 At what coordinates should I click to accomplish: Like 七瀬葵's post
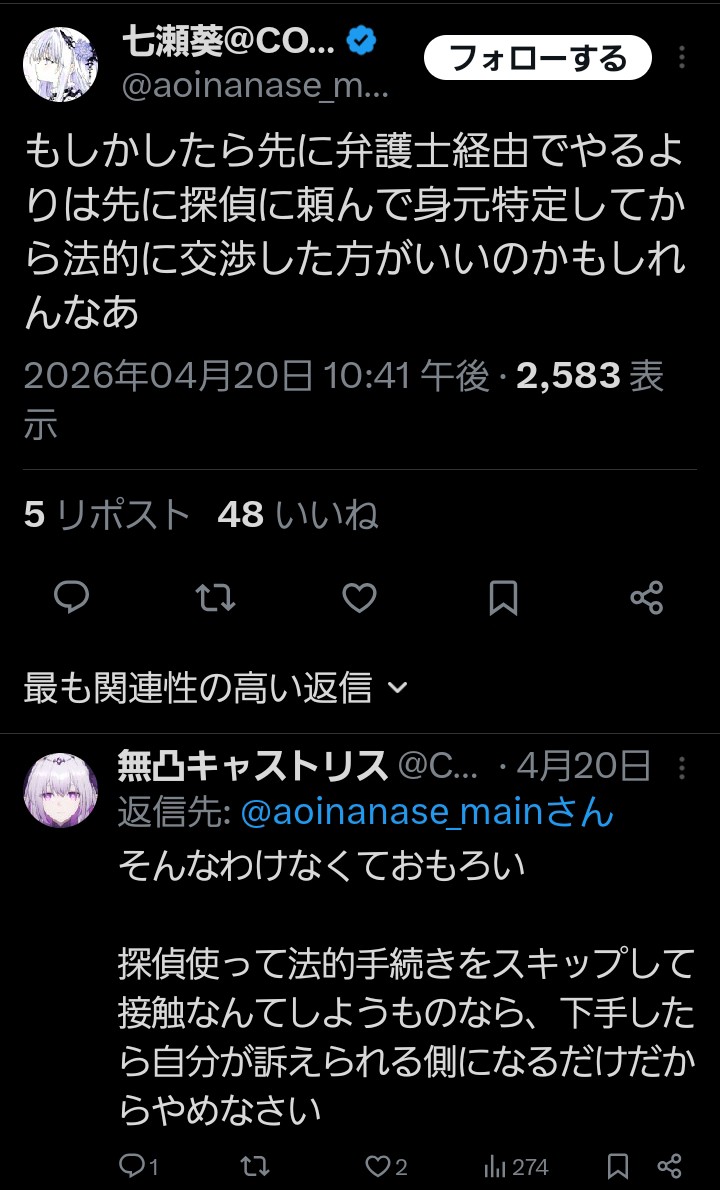coord(359,598)
